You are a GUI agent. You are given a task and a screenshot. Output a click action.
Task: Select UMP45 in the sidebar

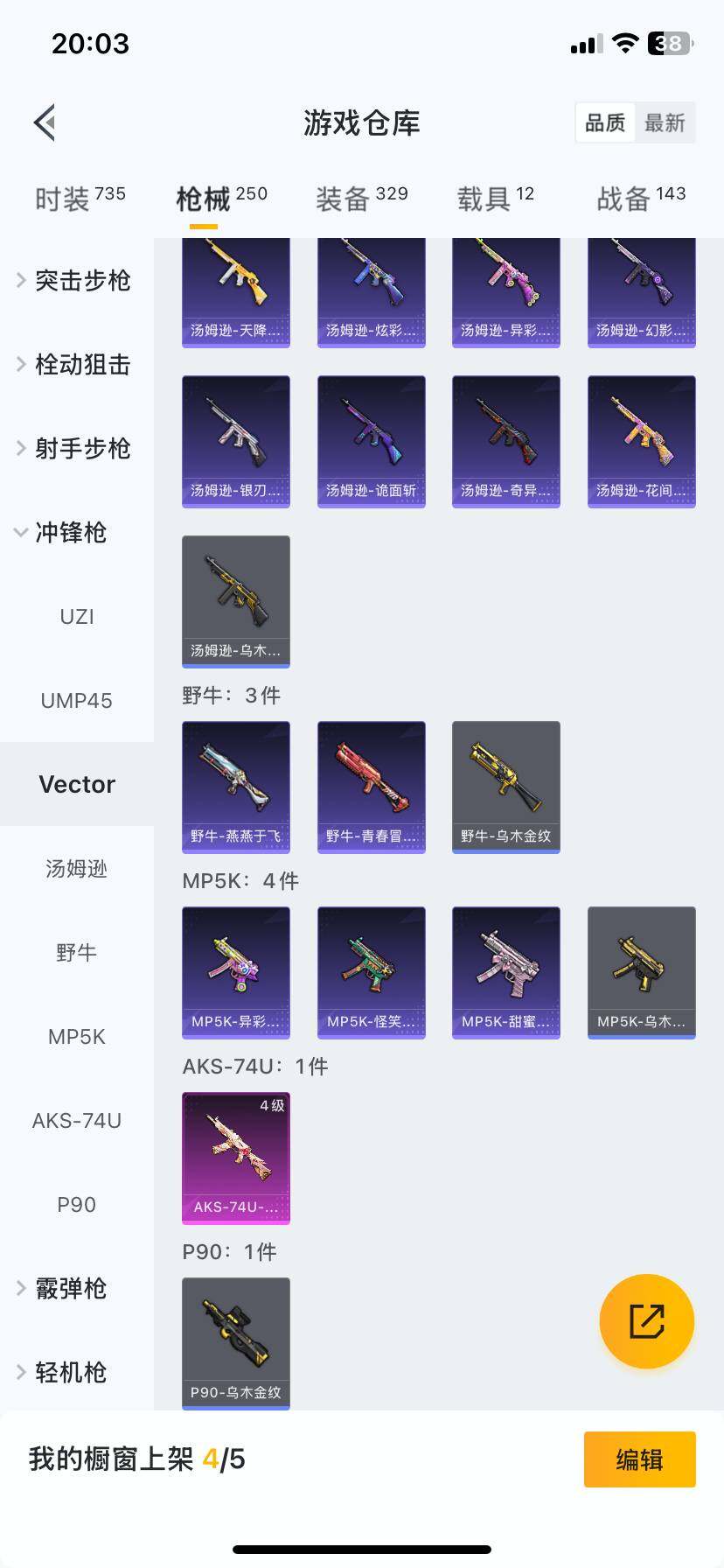coord(77,701)
